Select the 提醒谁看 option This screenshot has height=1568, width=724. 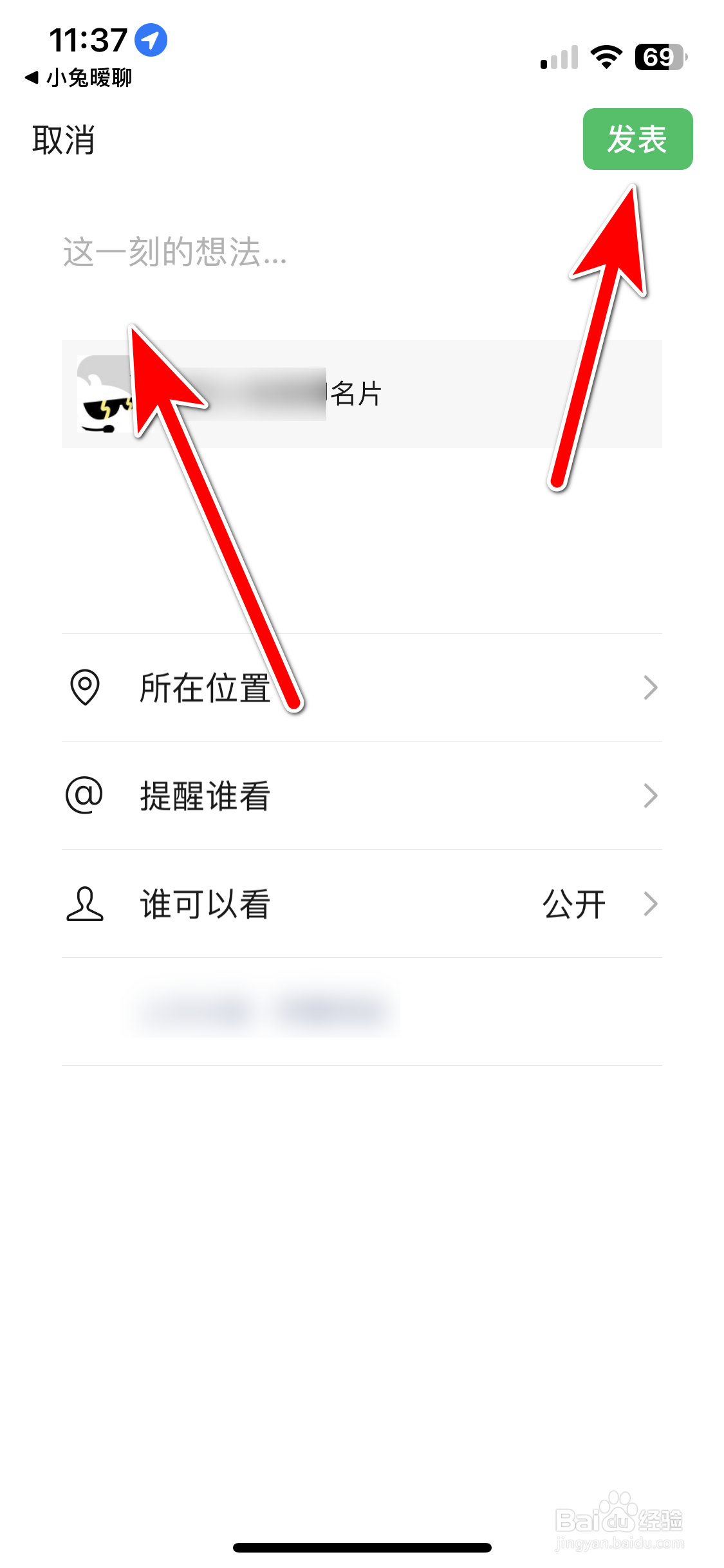[x=205, y=796]
